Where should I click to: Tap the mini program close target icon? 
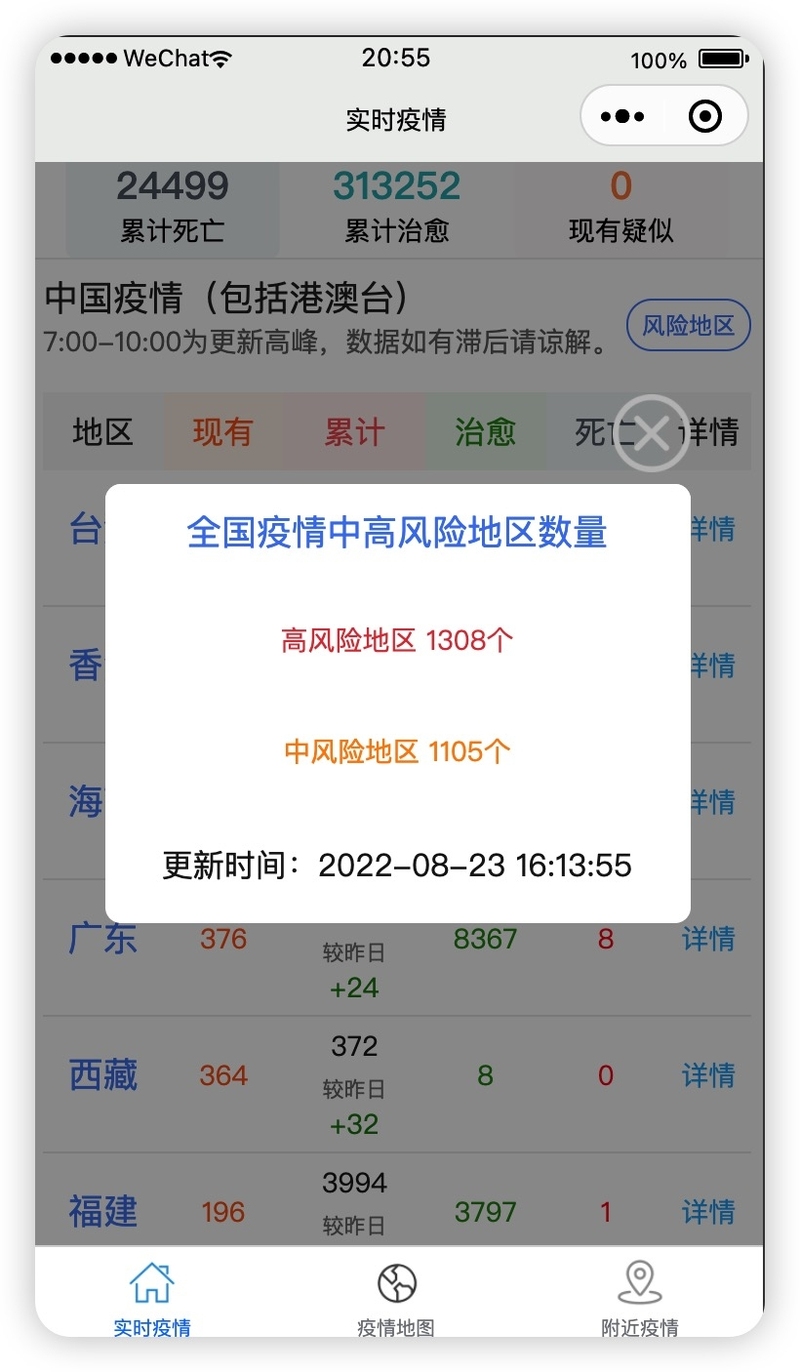[705, 117]
